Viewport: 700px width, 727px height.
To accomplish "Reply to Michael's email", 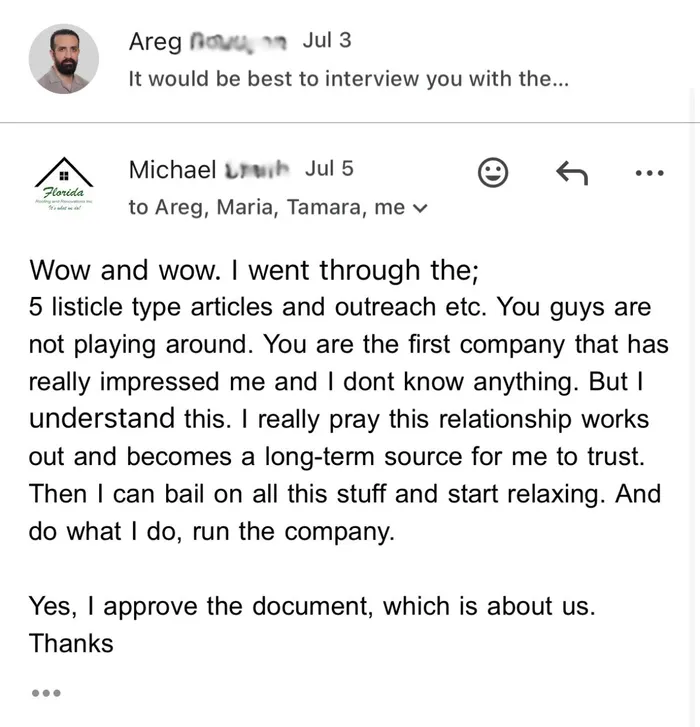I will tap(572, 173).
